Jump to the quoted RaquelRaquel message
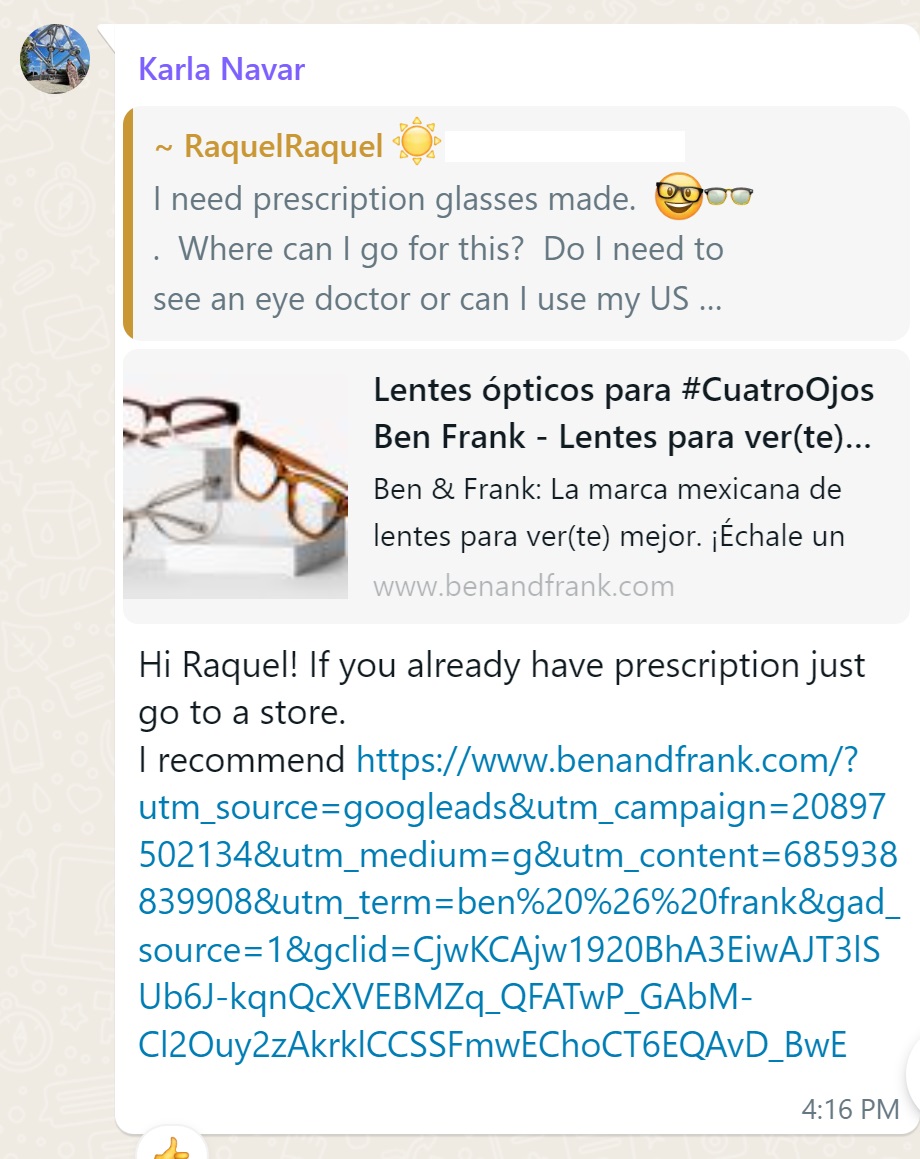The width and height of the screenshot is (920, 1159). click(x=515, y=223)
